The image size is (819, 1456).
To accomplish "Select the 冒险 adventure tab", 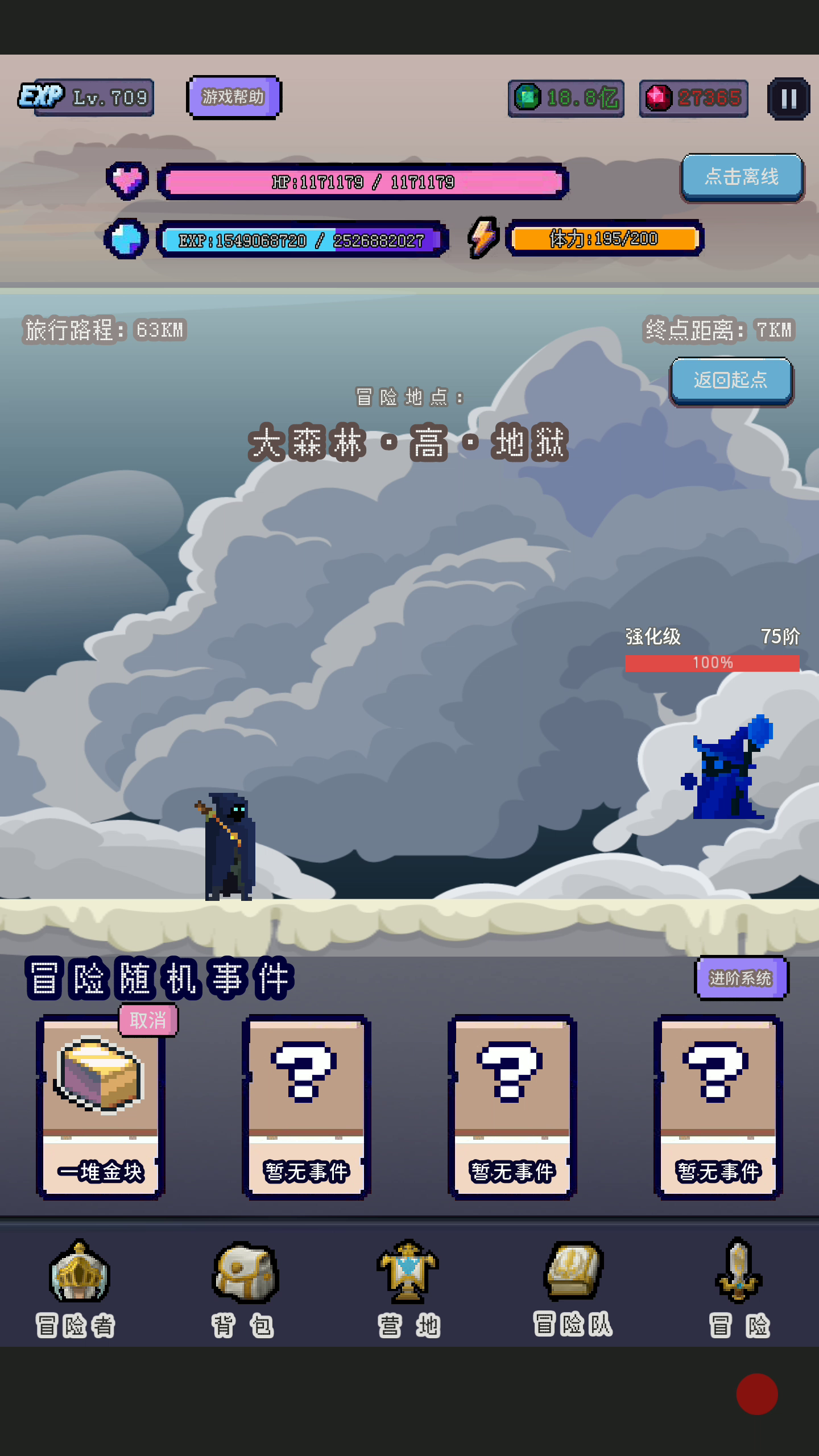I will [x=738, y=1288].
